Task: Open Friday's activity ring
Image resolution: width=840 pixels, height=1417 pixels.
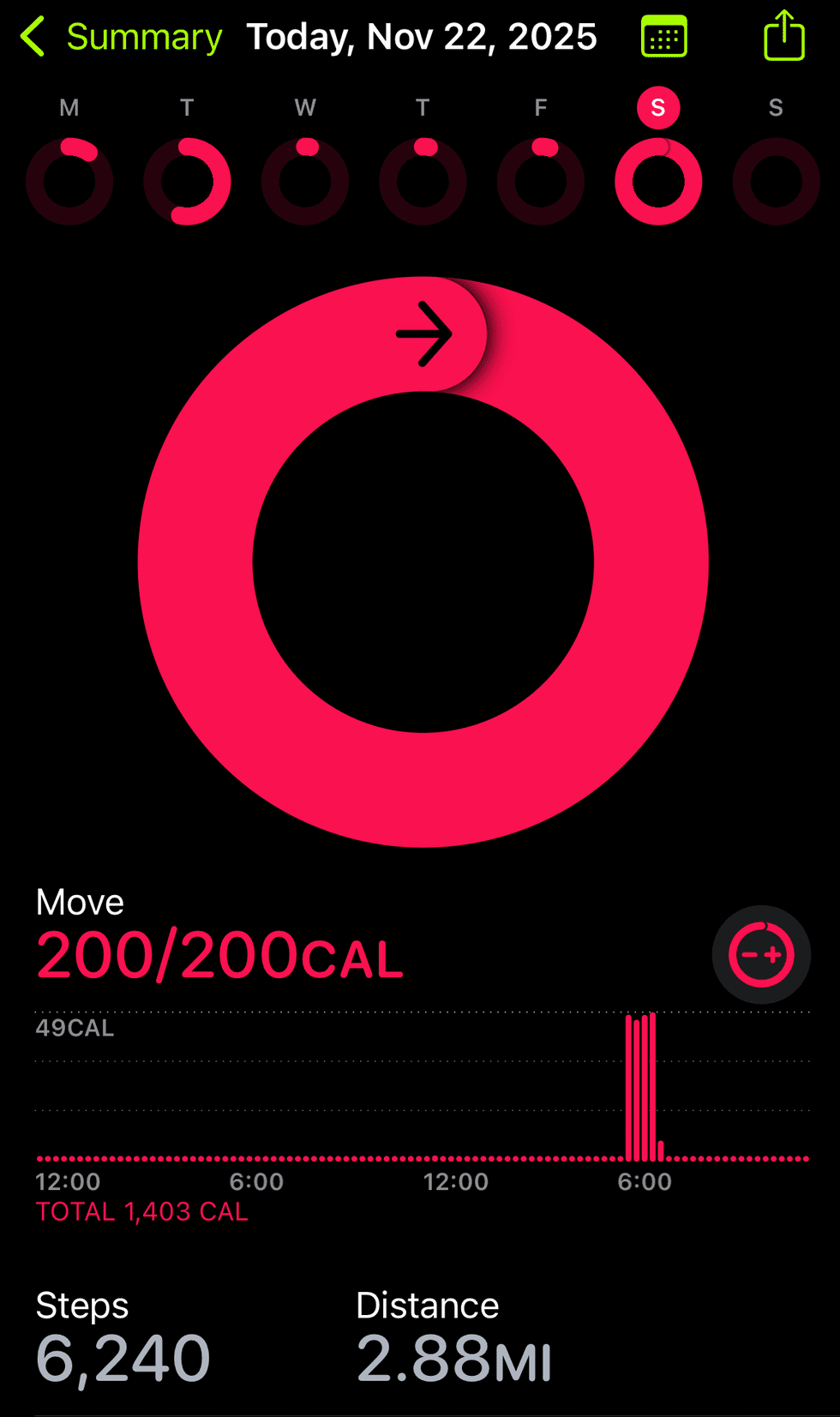Action: [541, 181]
